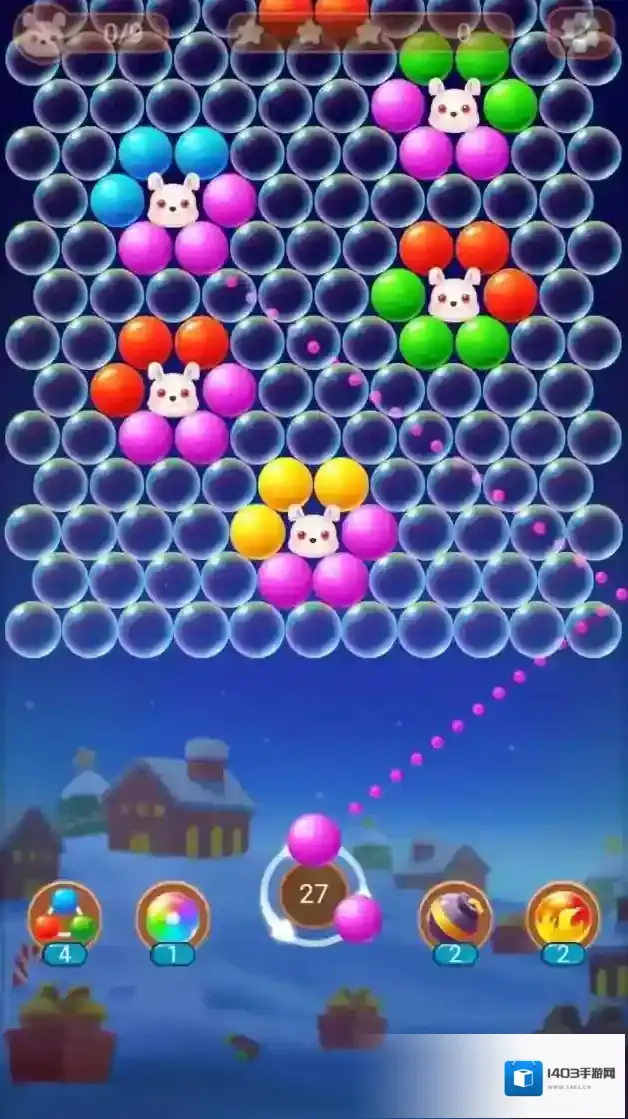Use the three-color bubble booster
The height and width of the screenshot is (1119, 628).
coord(64,917)
